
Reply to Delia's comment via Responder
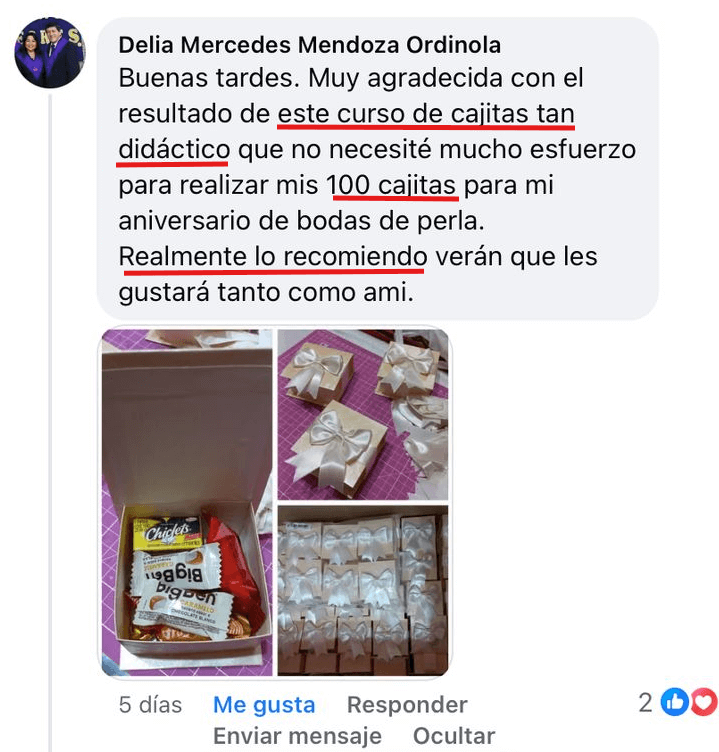coord(407,705)
